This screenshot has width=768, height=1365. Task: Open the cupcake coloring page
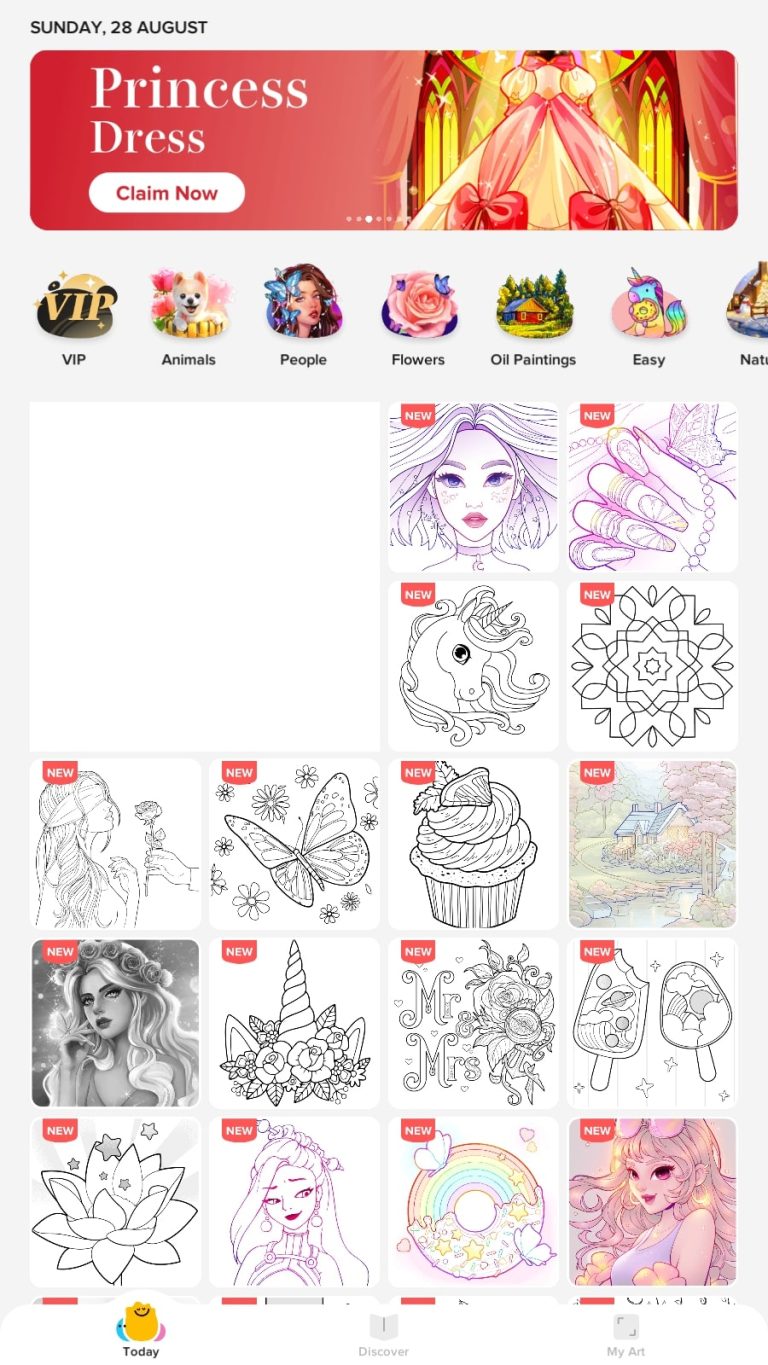[x=473, y=844]
